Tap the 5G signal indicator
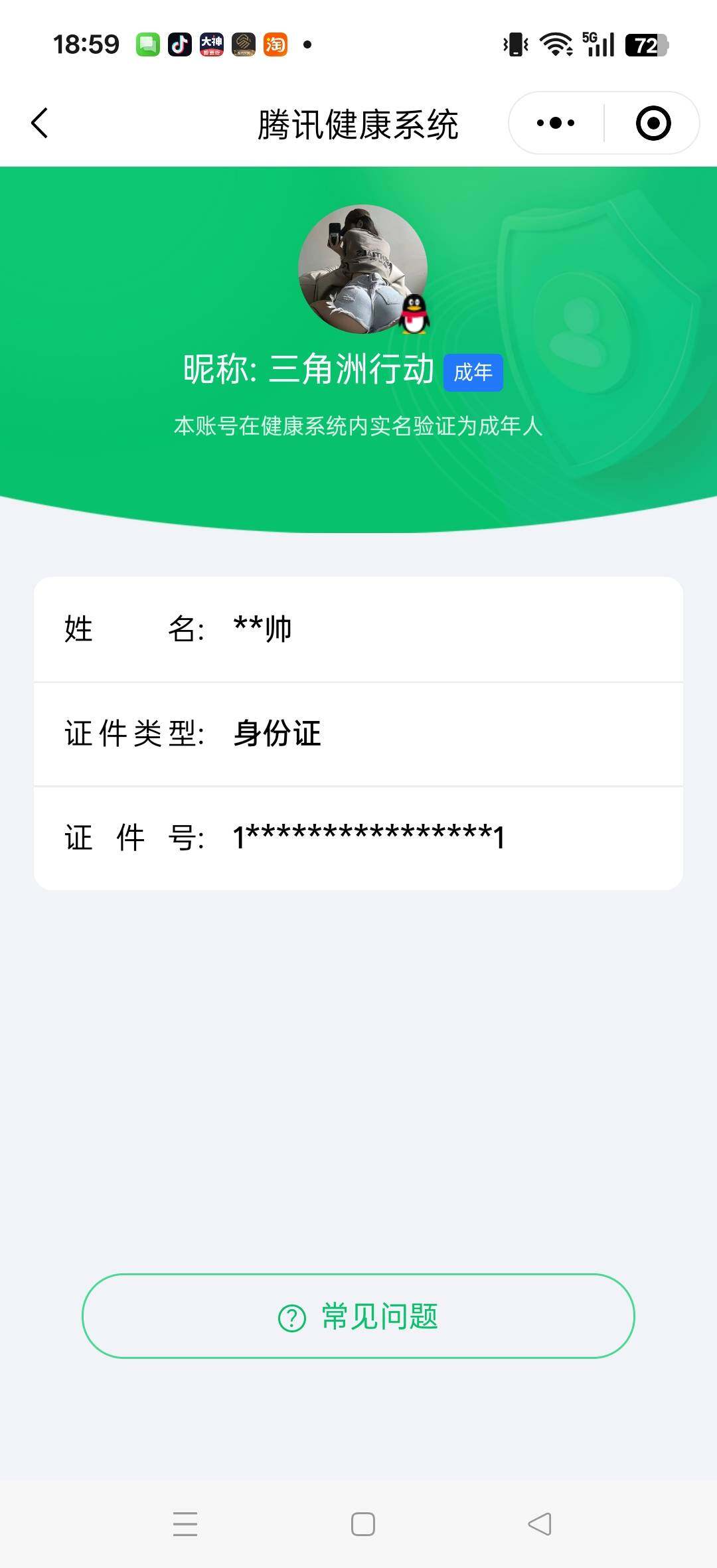Screen dimensions: 717x1568 (599, 44)
